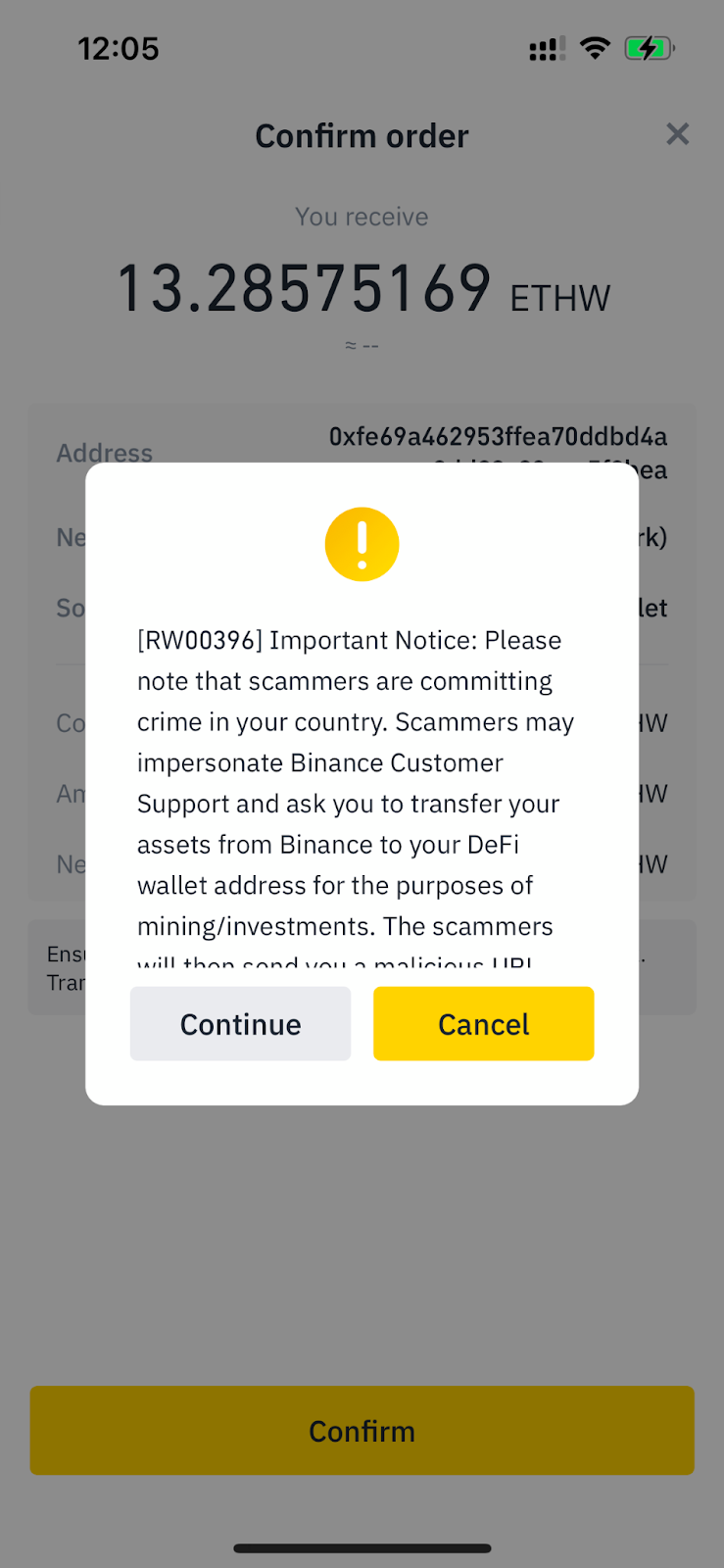724x1568 pixels.
Task: Close the Confirm order screen
Action: pos(677,134)
